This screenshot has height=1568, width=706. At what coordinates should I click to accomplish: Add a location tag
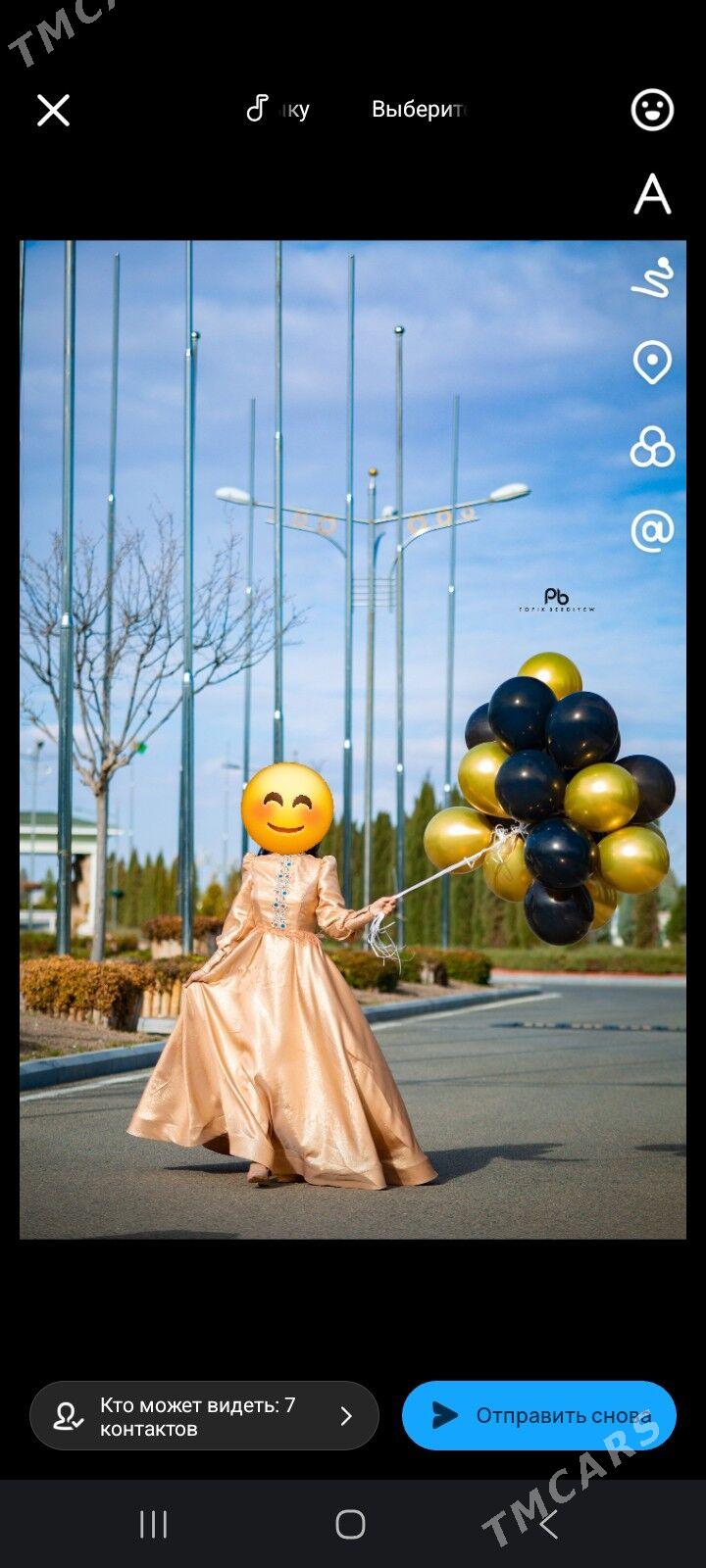point(652,363)
